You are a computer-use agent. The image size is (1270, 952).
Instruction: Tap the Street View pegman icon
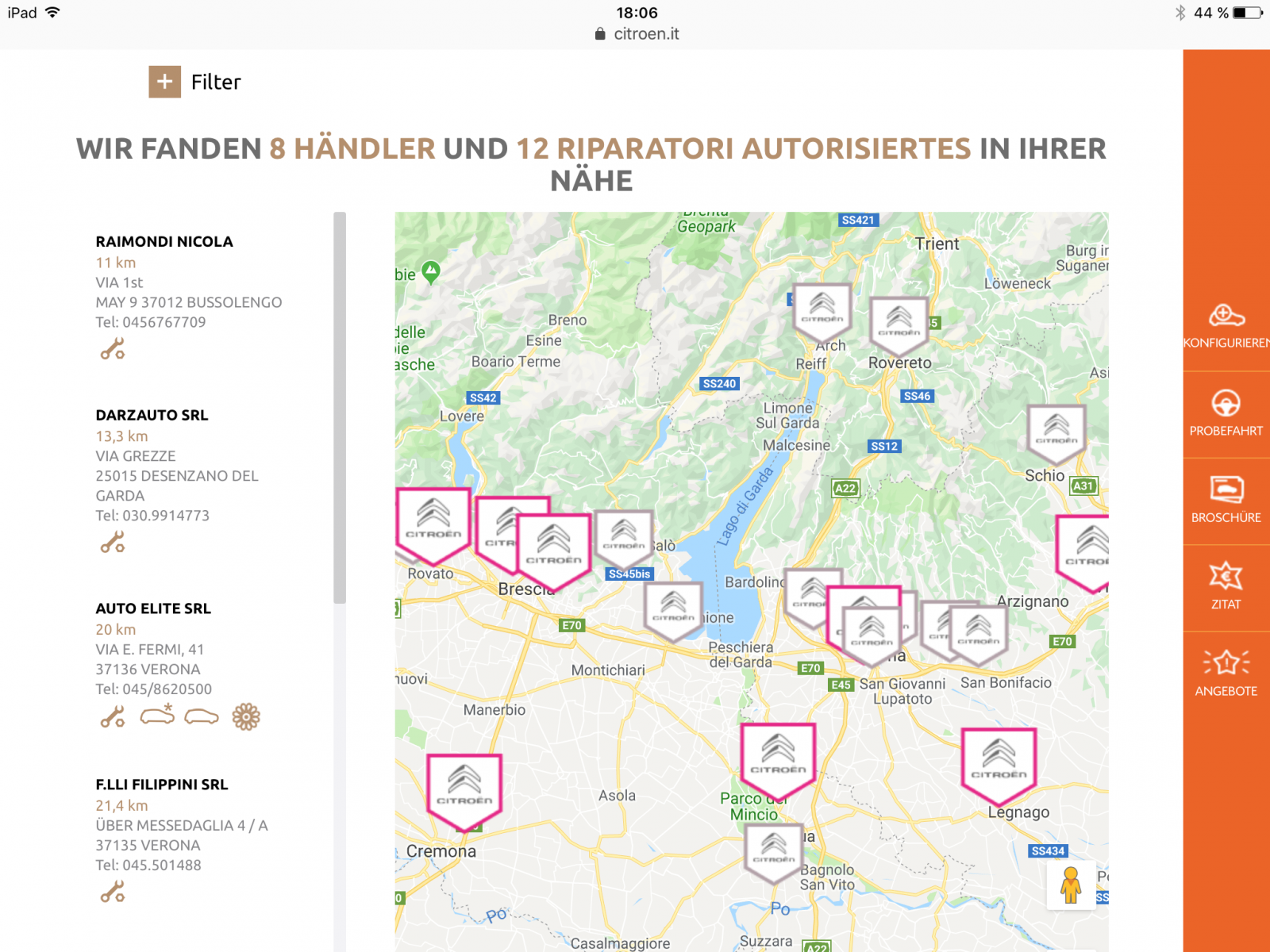pyautogui.click(x=1071, y=885)
